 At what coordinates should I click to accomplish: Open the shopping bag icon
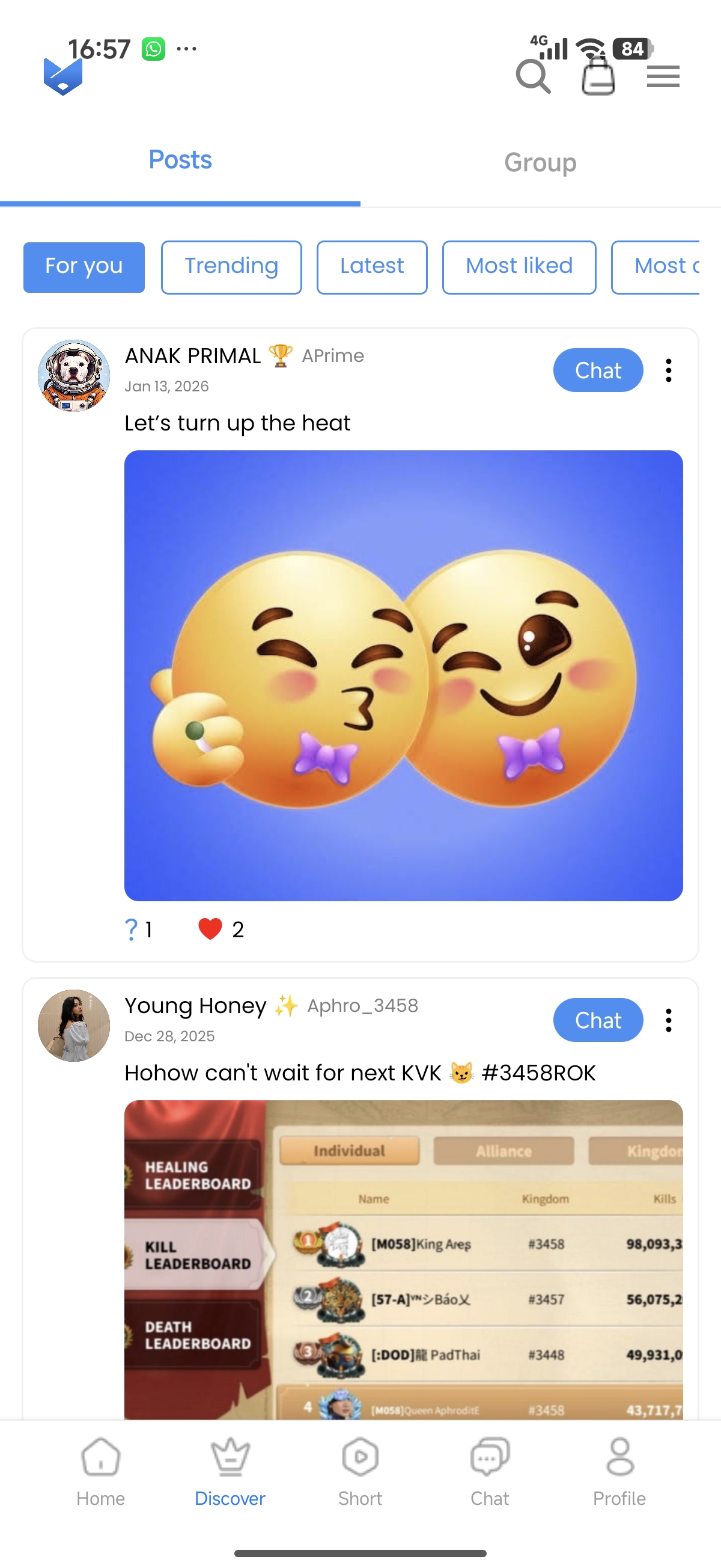tap(597, 78)
